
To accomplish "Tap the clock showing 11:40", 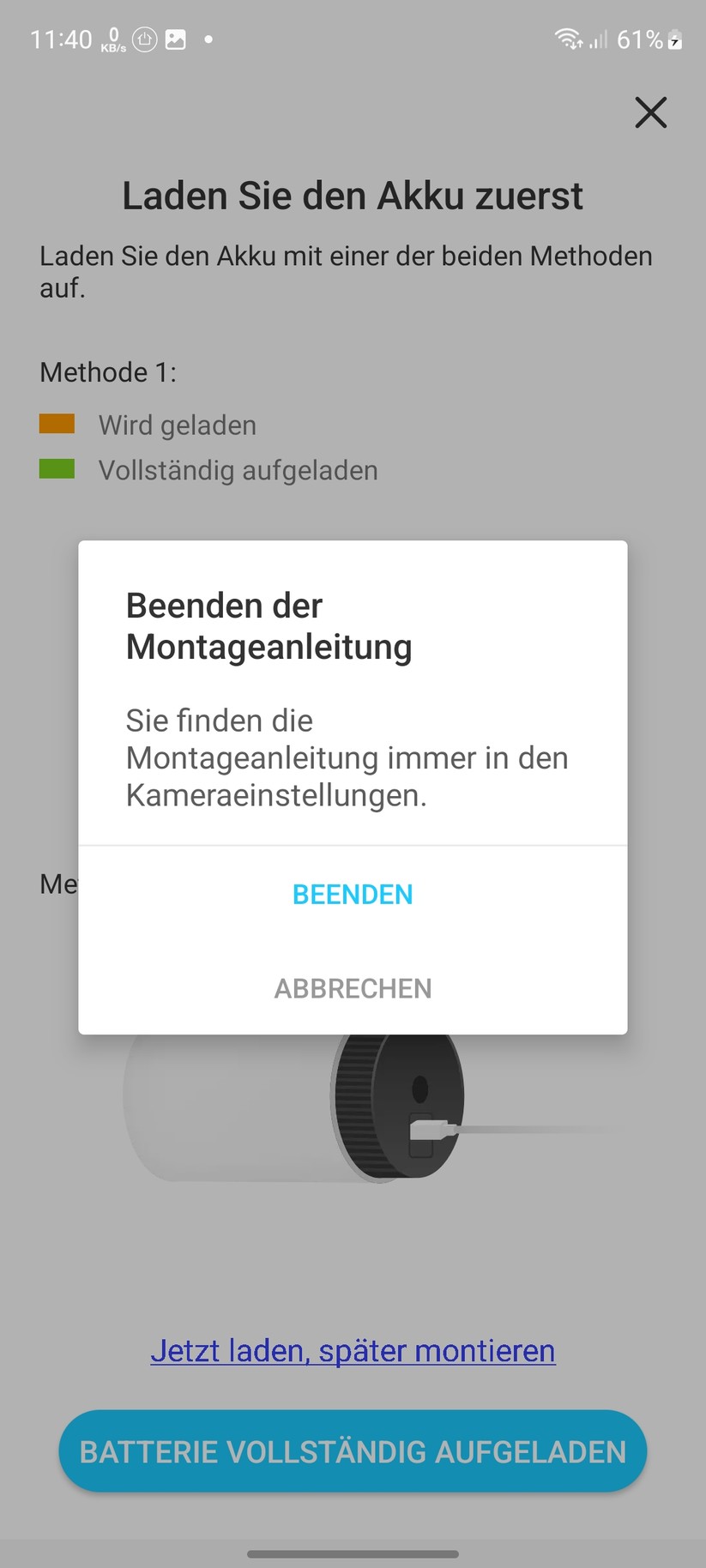I will (60, 39).
